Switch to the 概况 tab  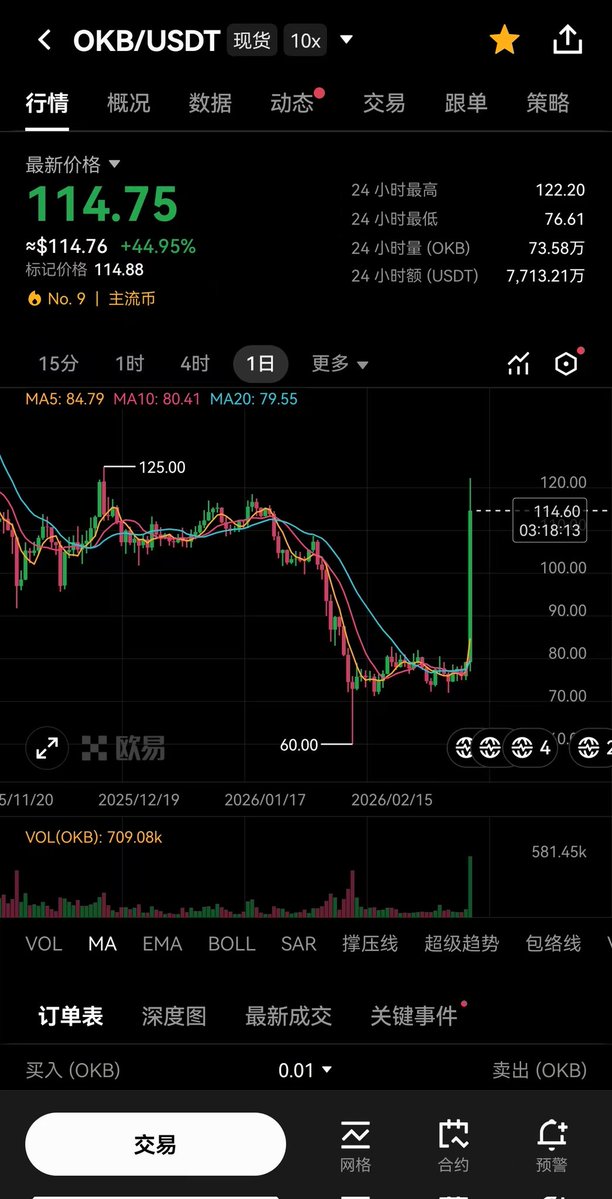click(x=128, y=102)
